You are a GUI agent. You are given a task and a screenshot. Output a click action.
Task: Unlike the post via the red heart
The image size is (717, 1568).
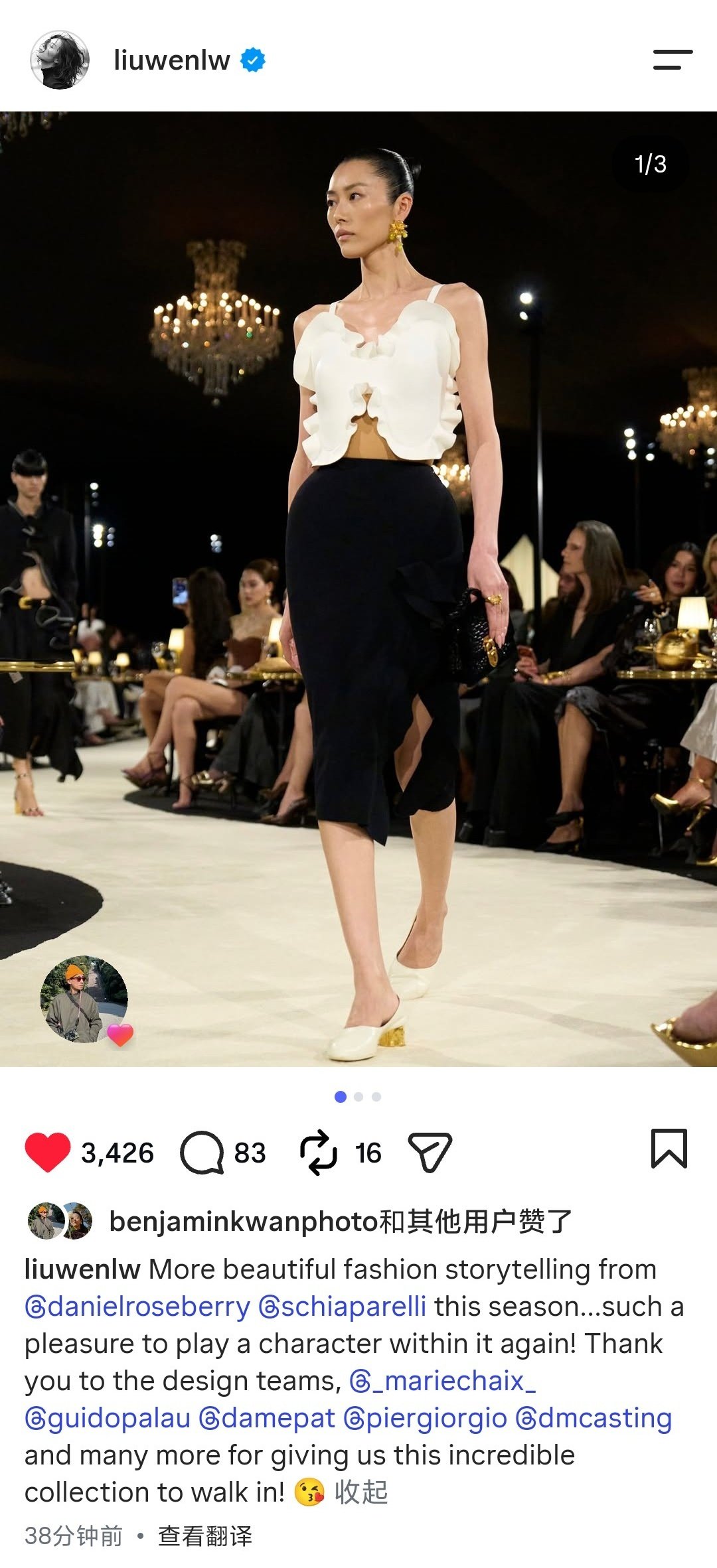(48, 1153)
